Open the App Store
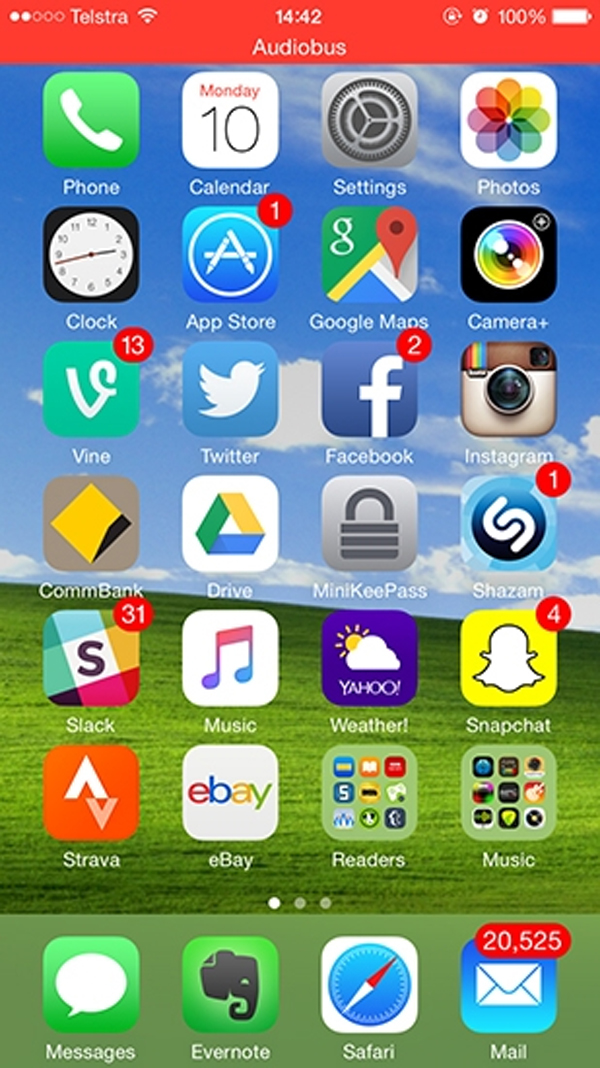Image resolution: width=600 pixels, height=1068 pixels. (230, 254)
